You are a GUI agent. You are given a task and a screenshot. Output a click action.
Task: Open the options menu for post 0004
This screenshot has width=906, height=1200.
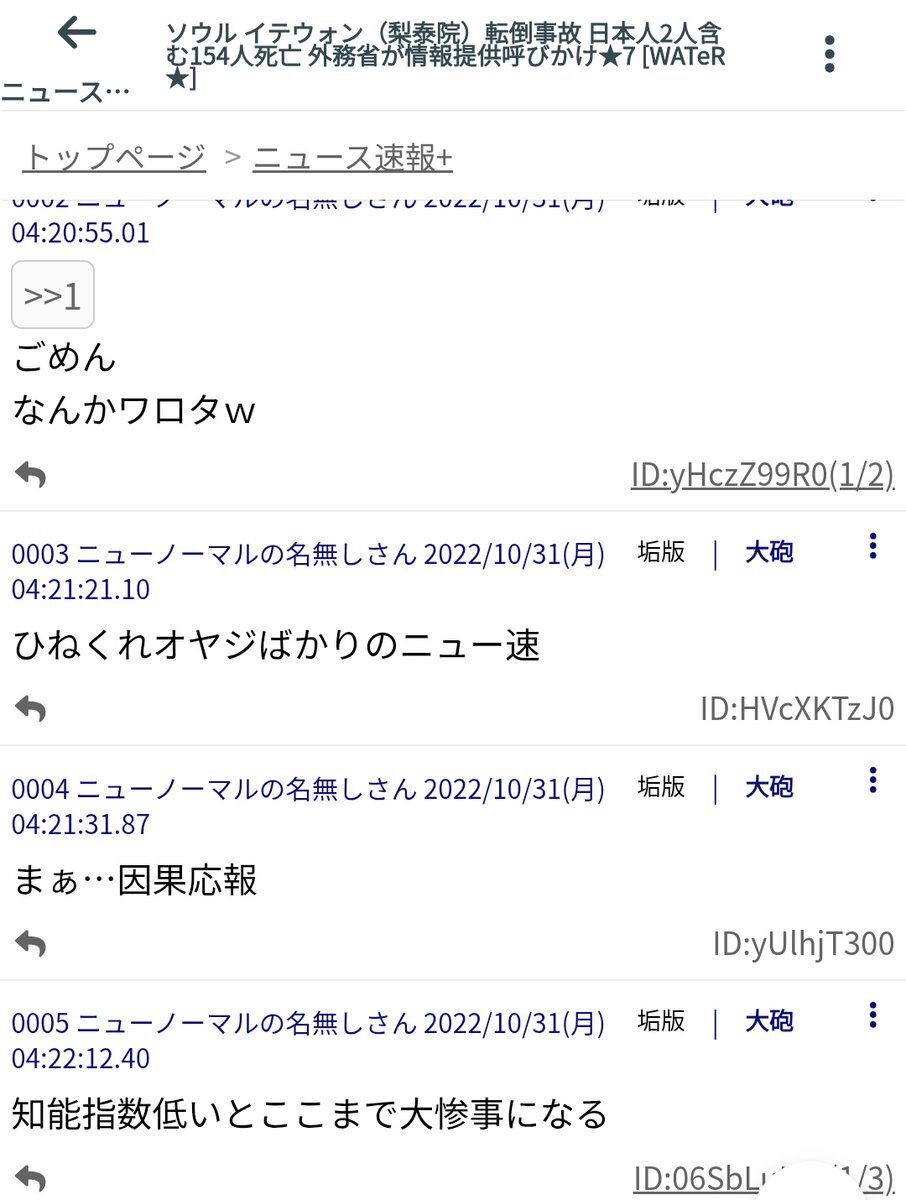873,780
